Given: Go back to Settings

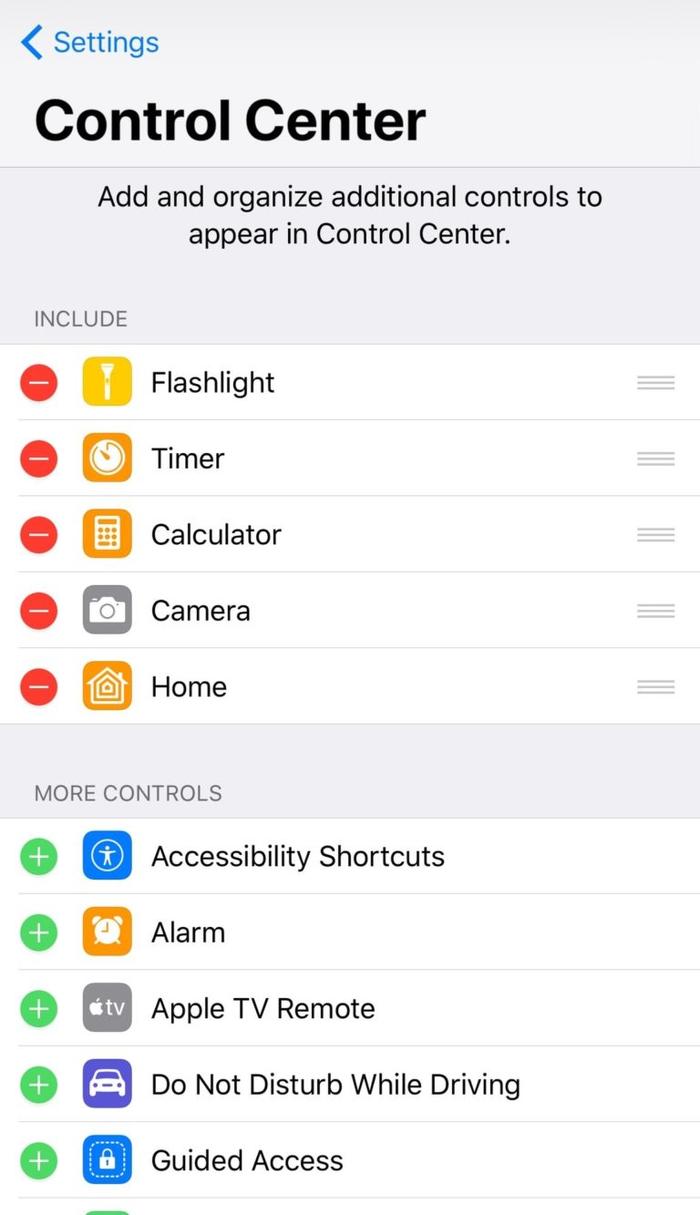Looking at the screenshot, I should click(x=89, y=43).
